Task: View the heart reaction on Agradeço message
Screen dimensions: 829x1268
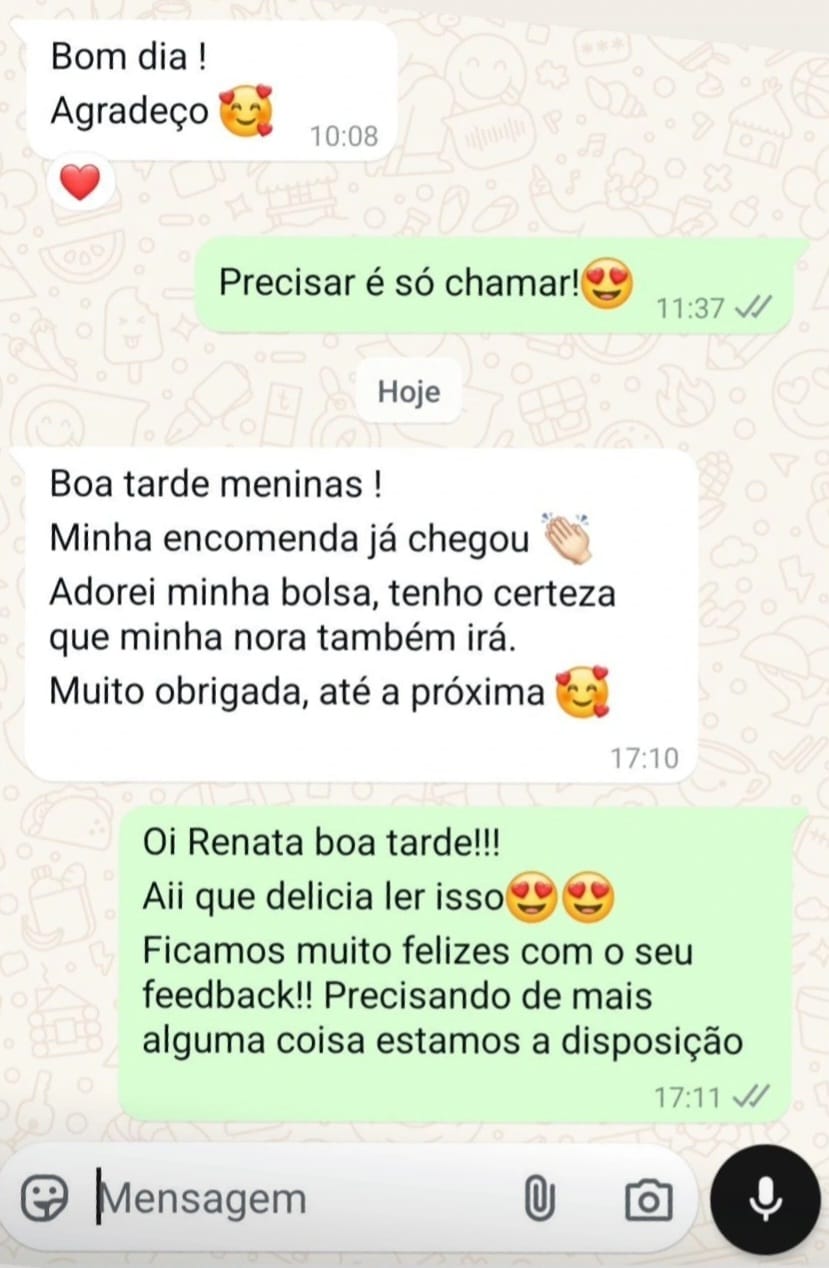Action: tap(81, 183)
